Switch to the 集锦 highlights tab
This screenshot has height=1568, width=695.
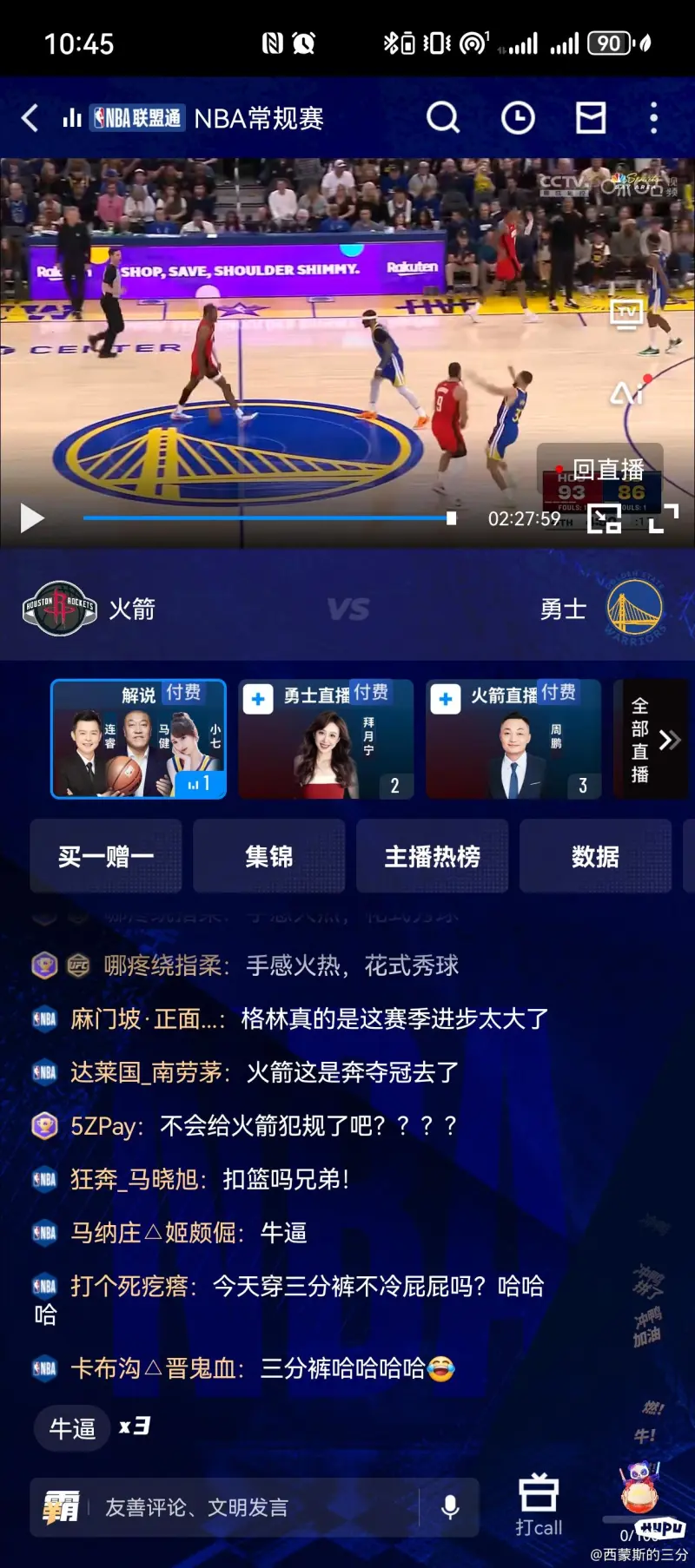[268, 857]
